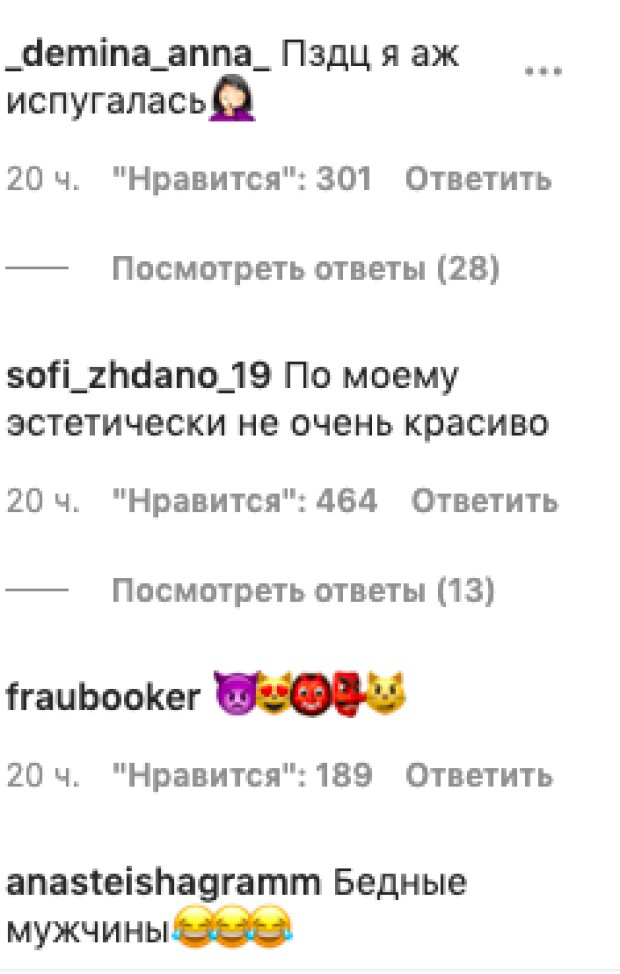Reply to sofi_zhdano_19's comment
Viewport: 620px width, 974px height.
(484, 501)
